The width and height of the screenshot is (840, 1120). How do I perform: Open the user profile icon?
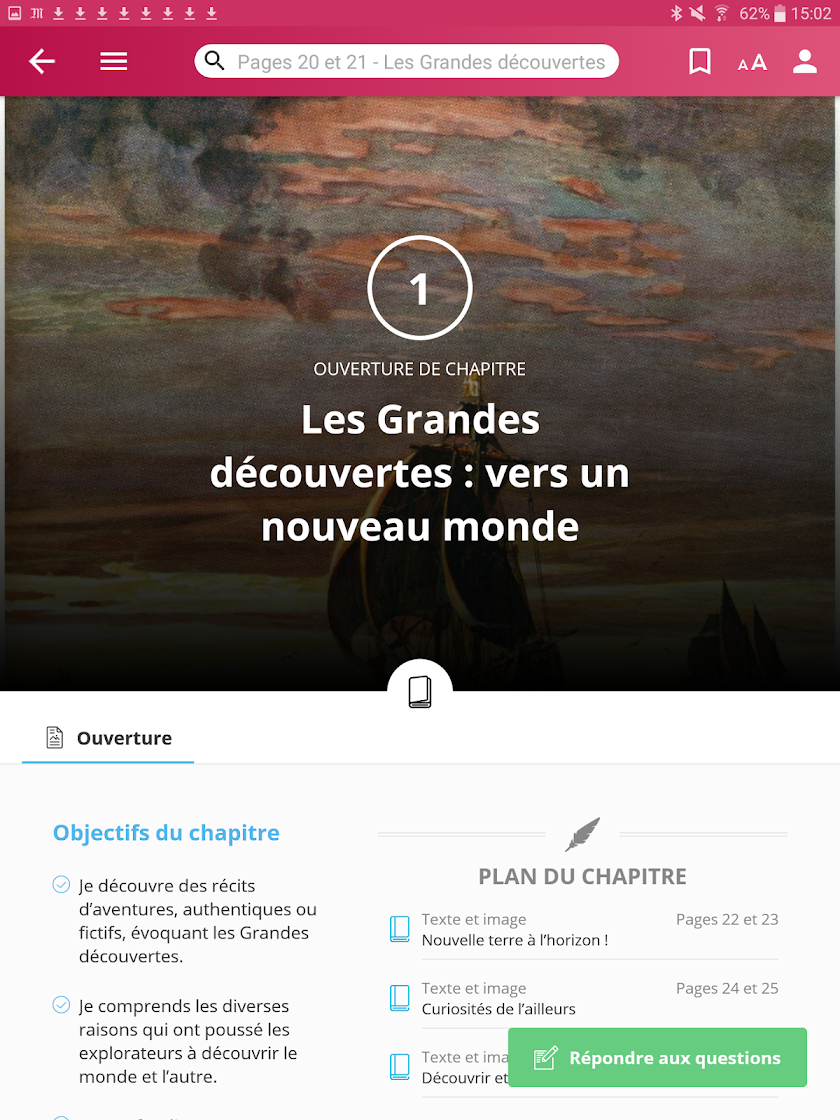pyautogui.click(x=805, y=62)
